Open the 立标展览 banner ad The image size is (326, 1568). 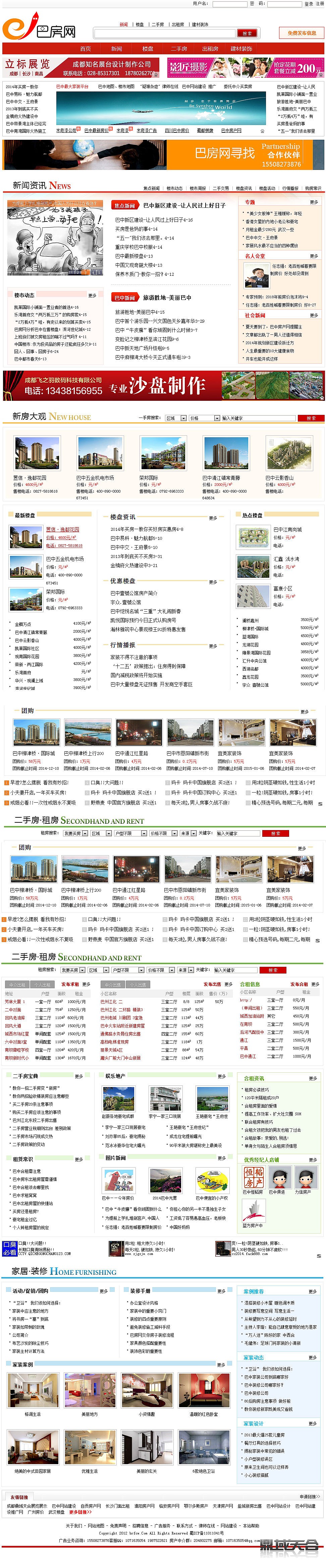pos(83,68)
